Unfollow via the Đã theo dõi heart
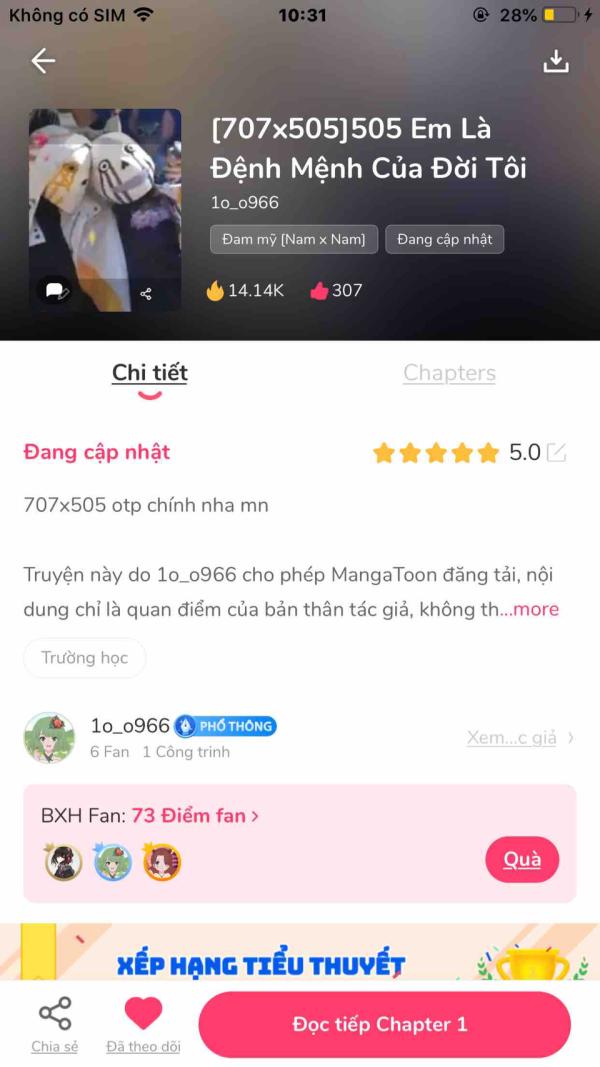 [143, 1026]
